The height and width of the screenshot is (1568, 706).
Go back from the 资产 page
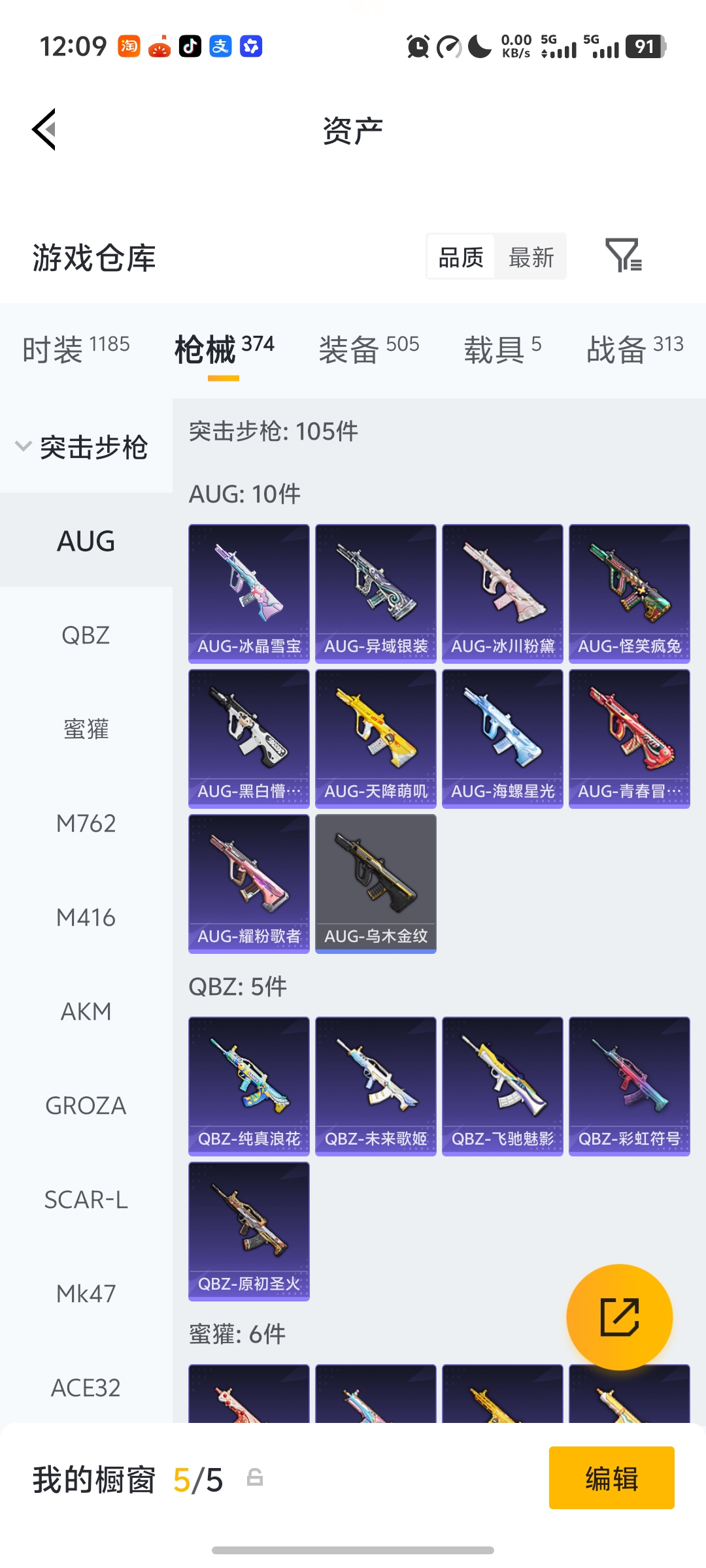tap(44, 129)
